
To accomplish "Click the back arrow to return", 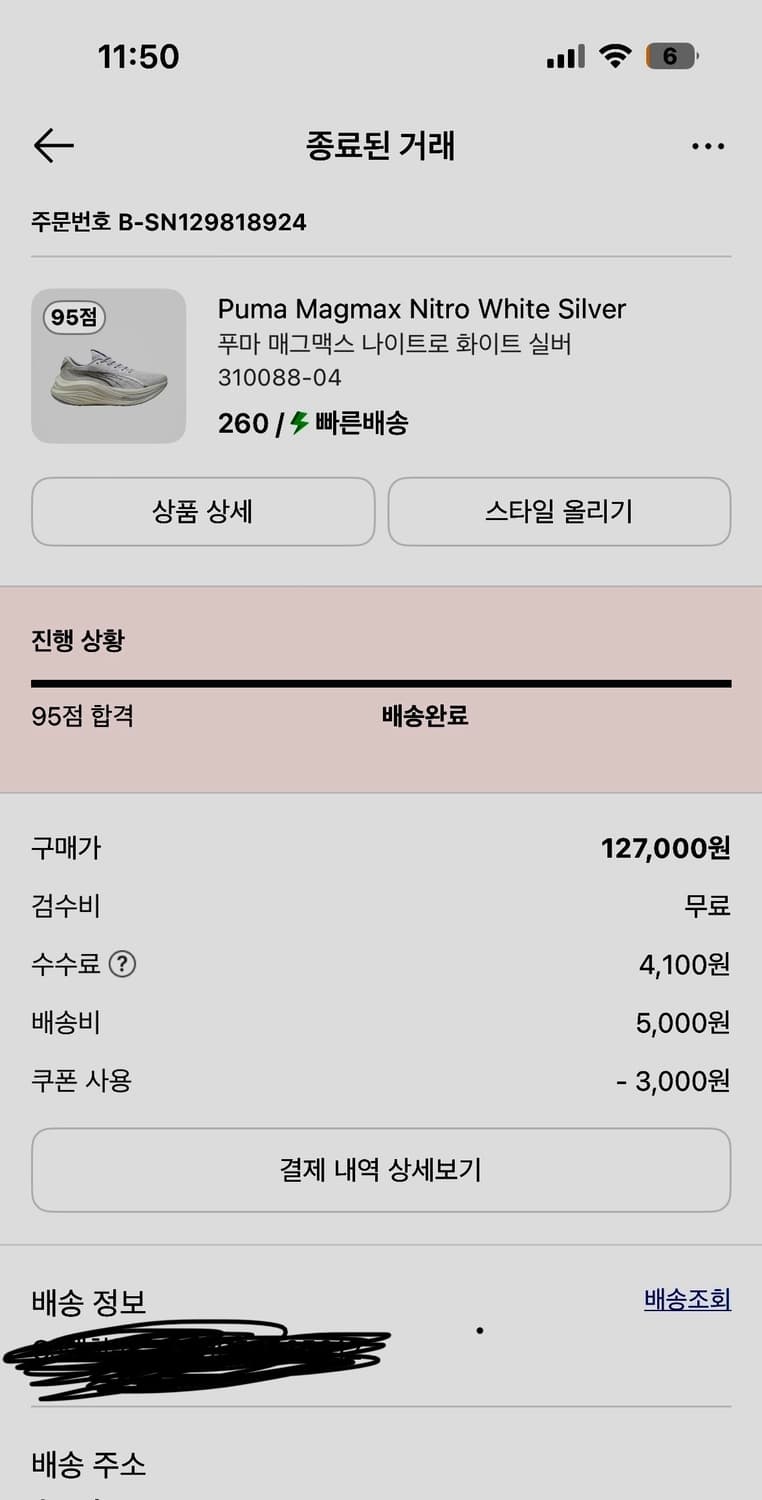I will click(x=53, y=145).
